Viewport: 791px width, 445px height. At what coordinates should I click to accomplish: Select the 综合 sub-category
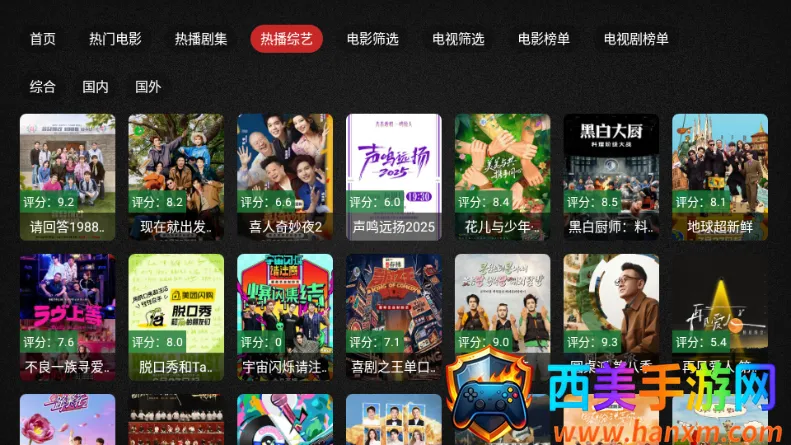(x=43, y=87)
